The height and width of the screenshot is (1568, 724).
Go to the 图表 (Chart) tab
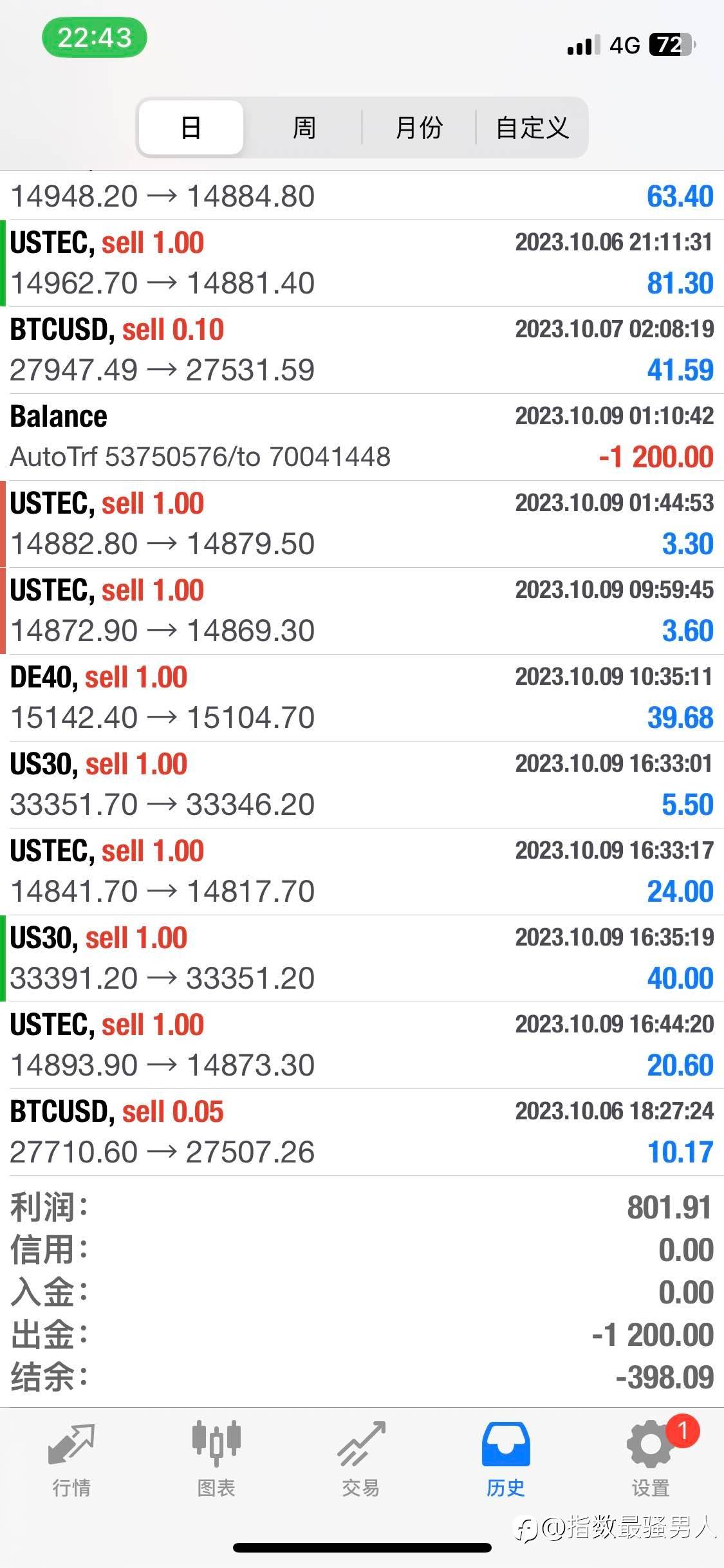click(x=216, y=1459)
